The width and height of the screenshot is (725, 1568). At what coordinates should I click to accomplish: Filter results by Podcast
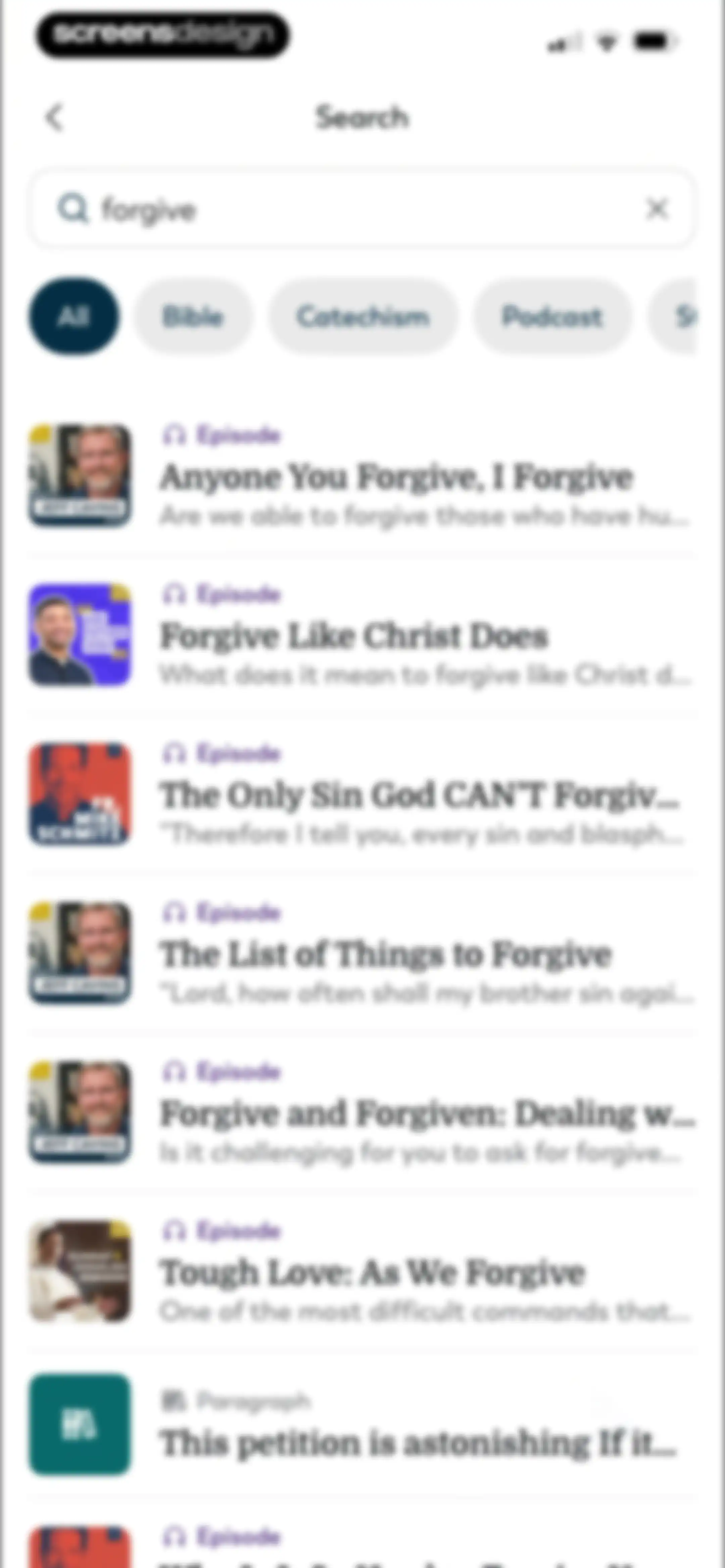pos(552,316)
